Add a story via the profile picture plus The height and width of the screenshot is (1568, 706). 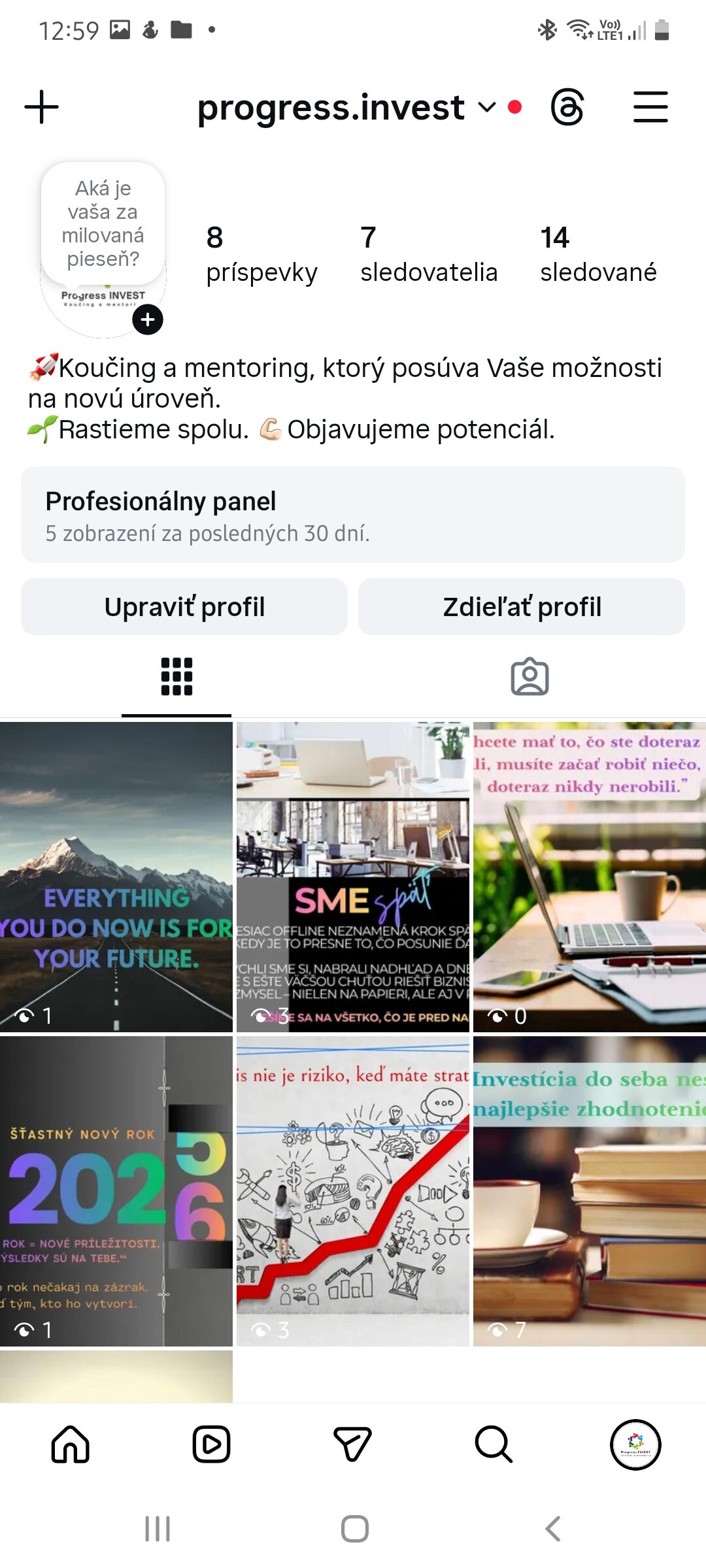point(148,319)
